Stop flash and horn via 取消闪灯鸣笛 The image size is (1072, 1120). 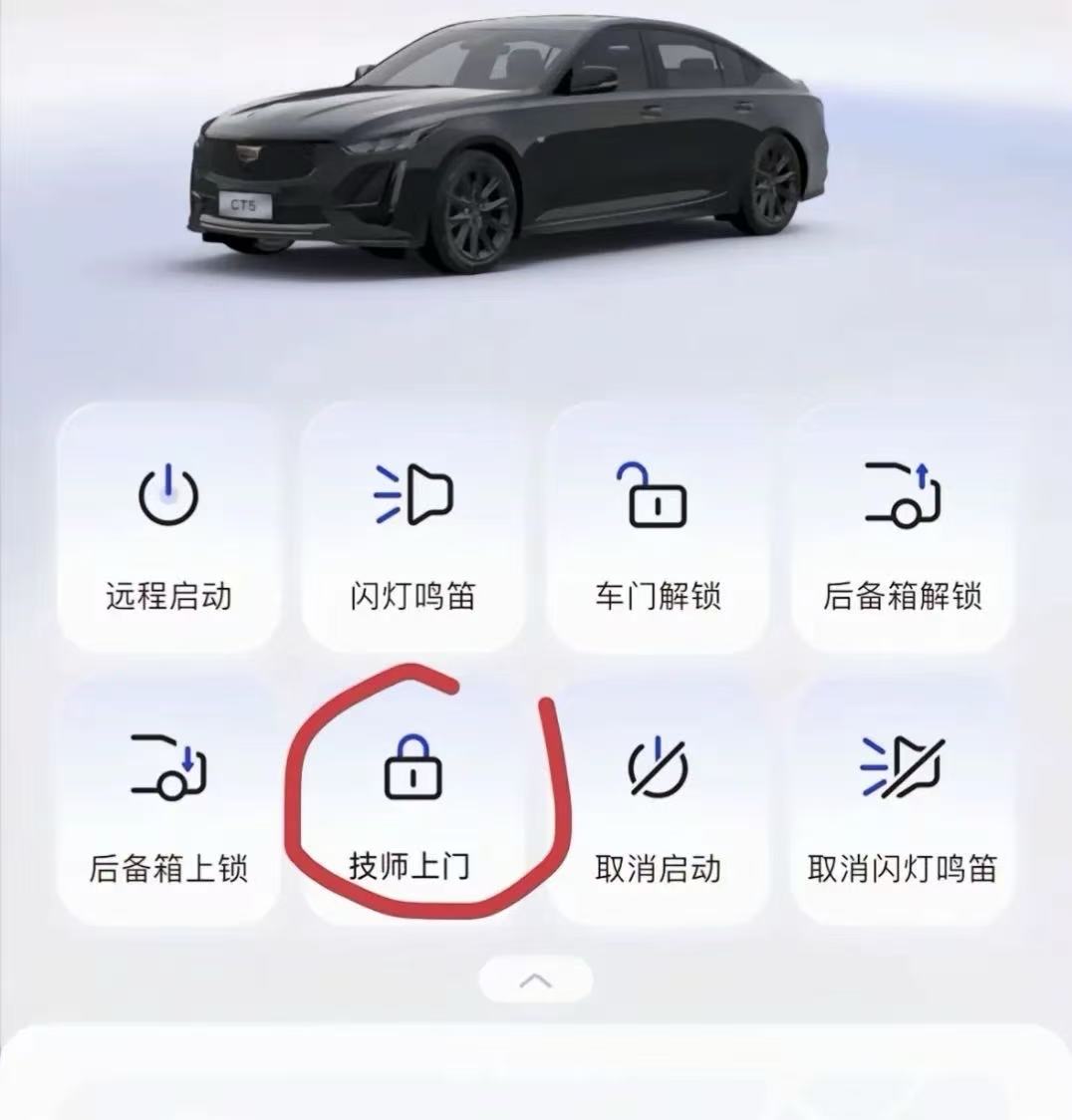pos(903,802)
